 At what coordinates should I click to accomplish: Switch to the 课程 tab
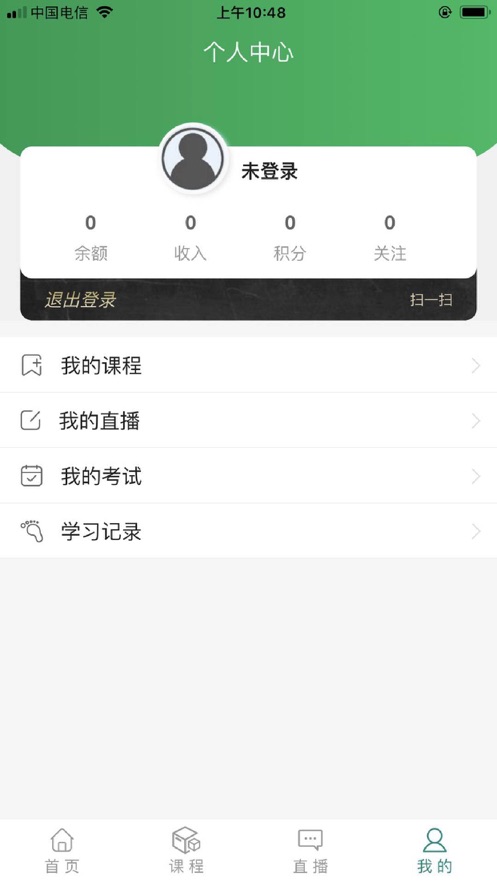[x=186, y=850]
